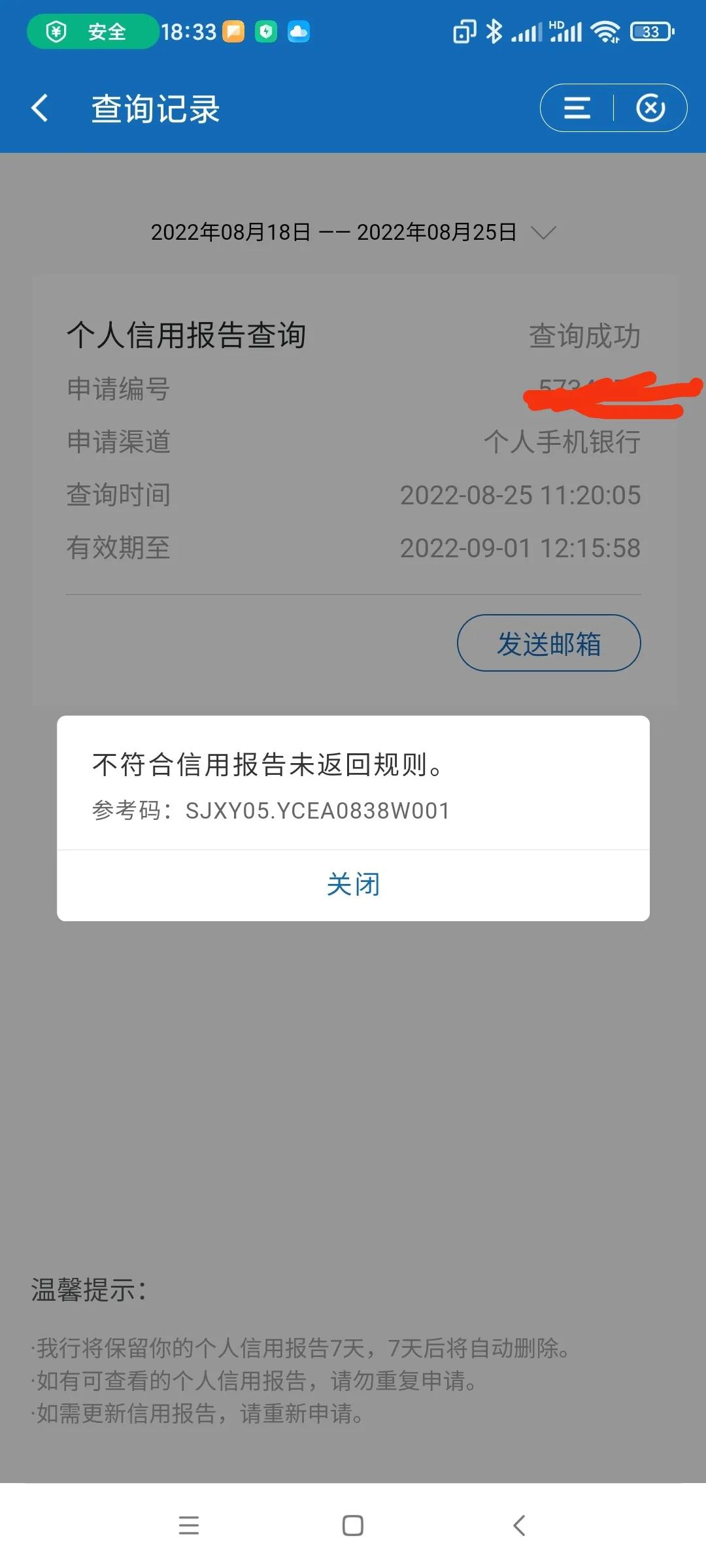Tap the cloud weather notification icon
This screenshot has width=706, height=1568.
[x=297, y=32]
